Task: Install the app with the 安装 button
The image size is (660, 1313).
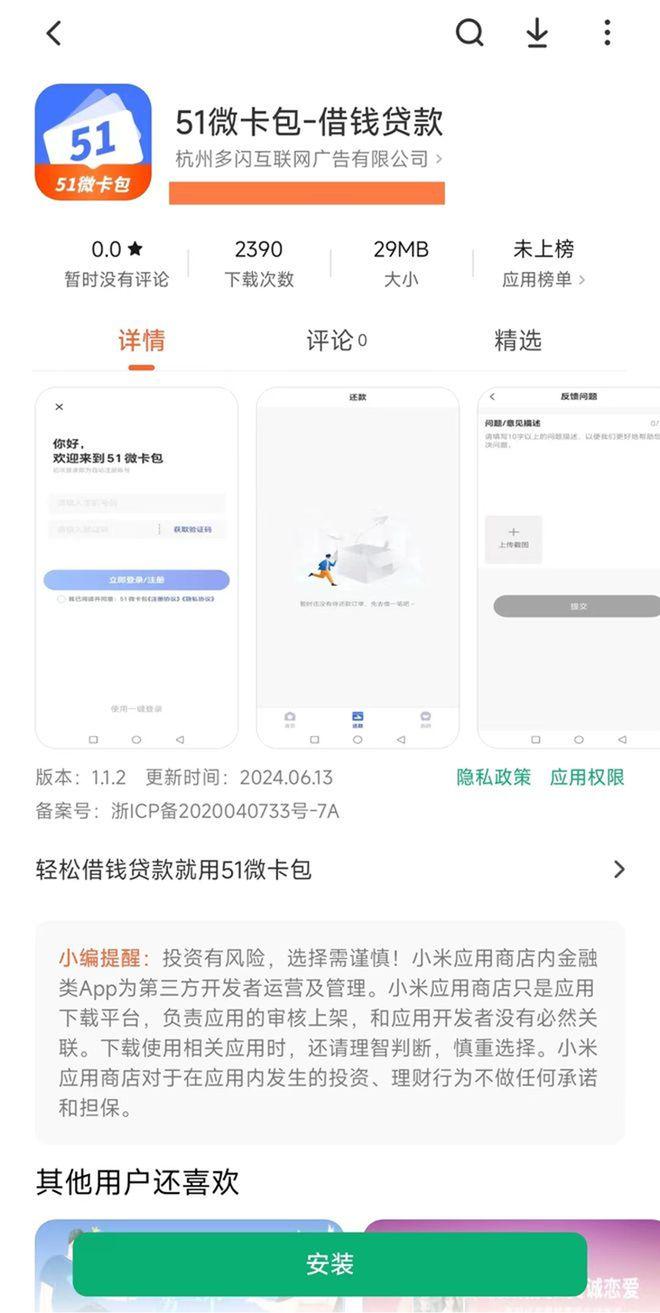Action: (330, 1264)
